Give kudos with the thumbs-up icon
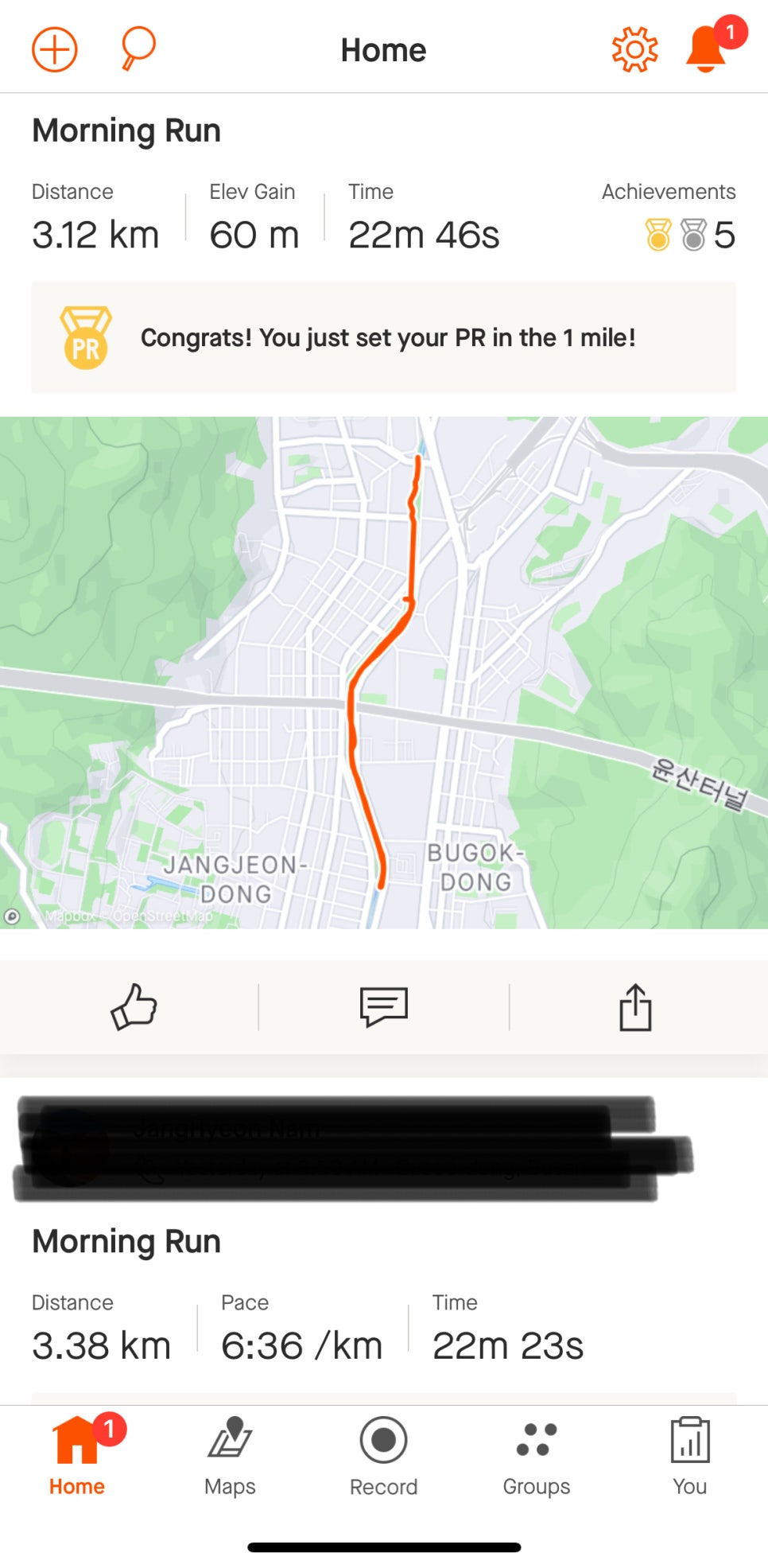768x1568 pixels. pyautogui.click(x=134, y=1007)
